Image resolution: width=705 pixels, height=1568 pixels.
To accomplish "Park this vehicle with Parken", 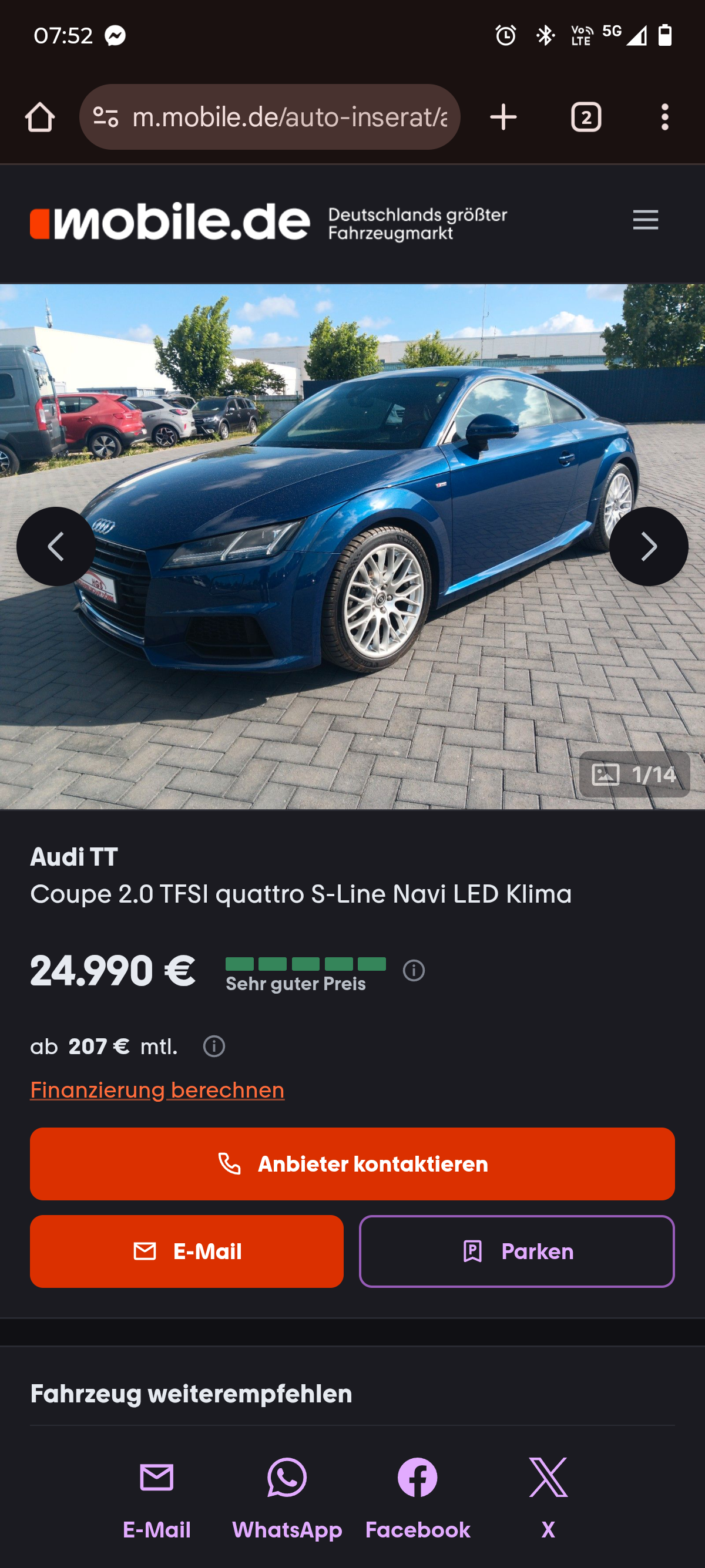I will 517,1251.
